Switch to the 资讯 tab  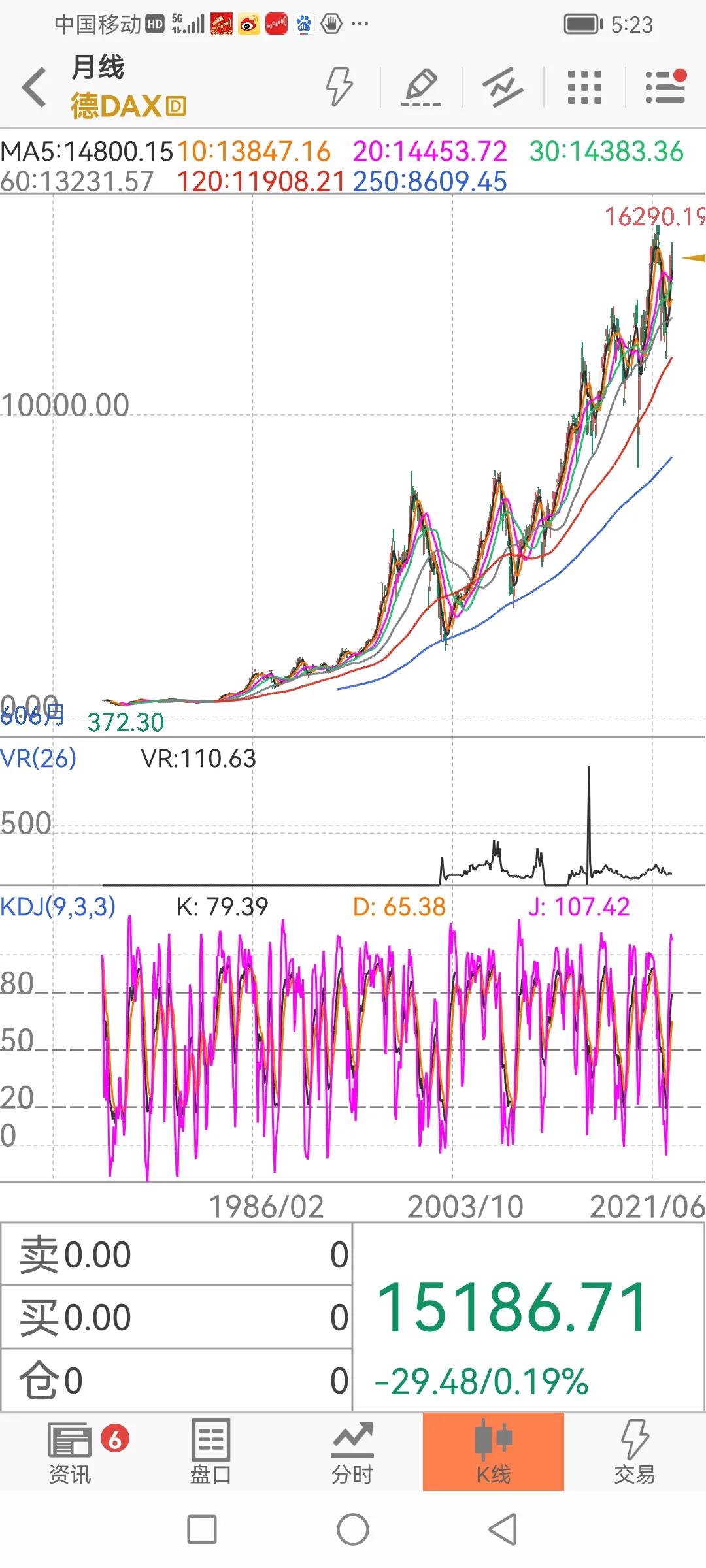click(x=71, y=1452)
